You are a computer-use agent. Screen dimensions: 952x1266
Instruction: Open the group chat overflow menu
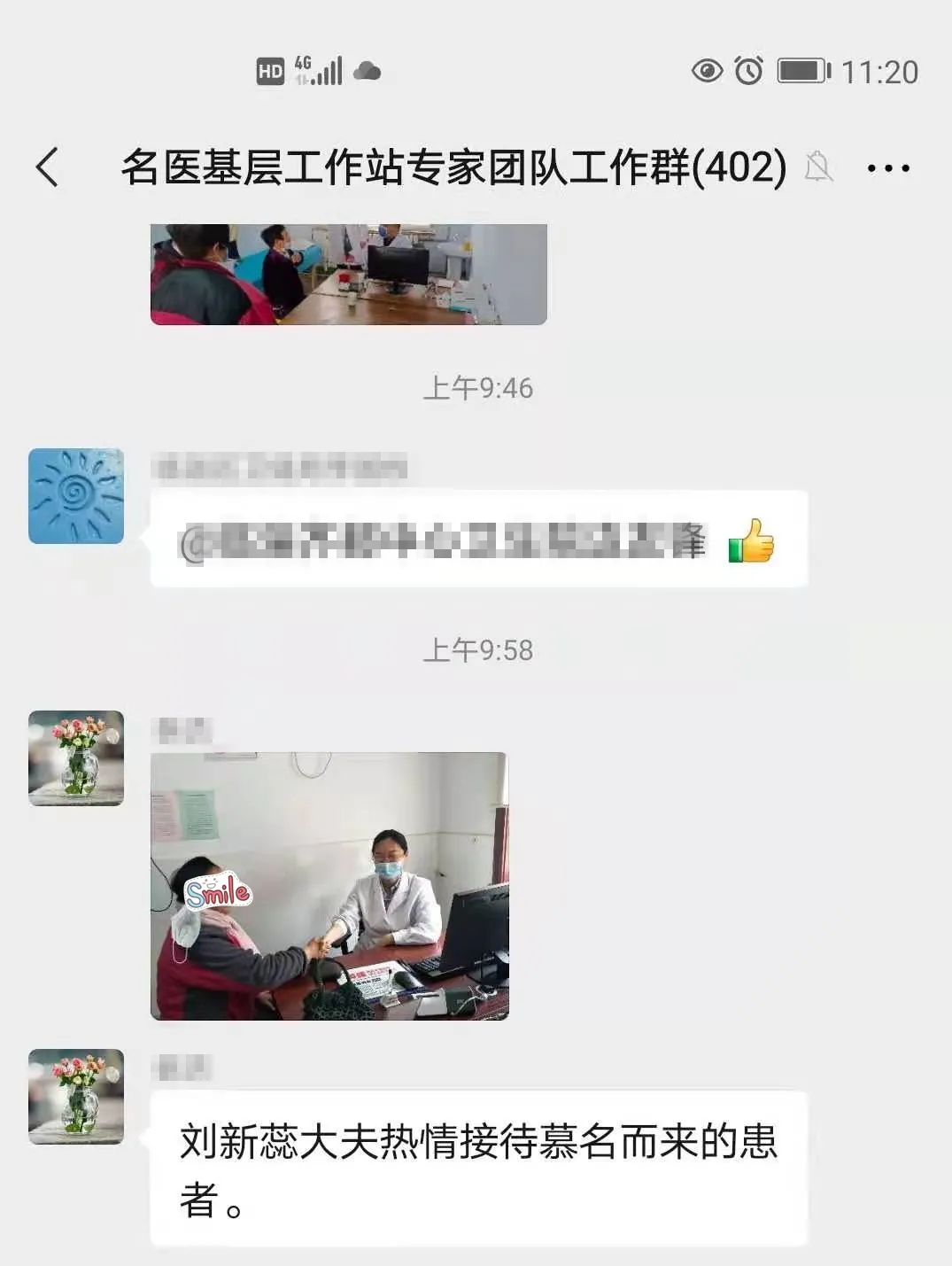pyautogui.click(x=887, y=167)
